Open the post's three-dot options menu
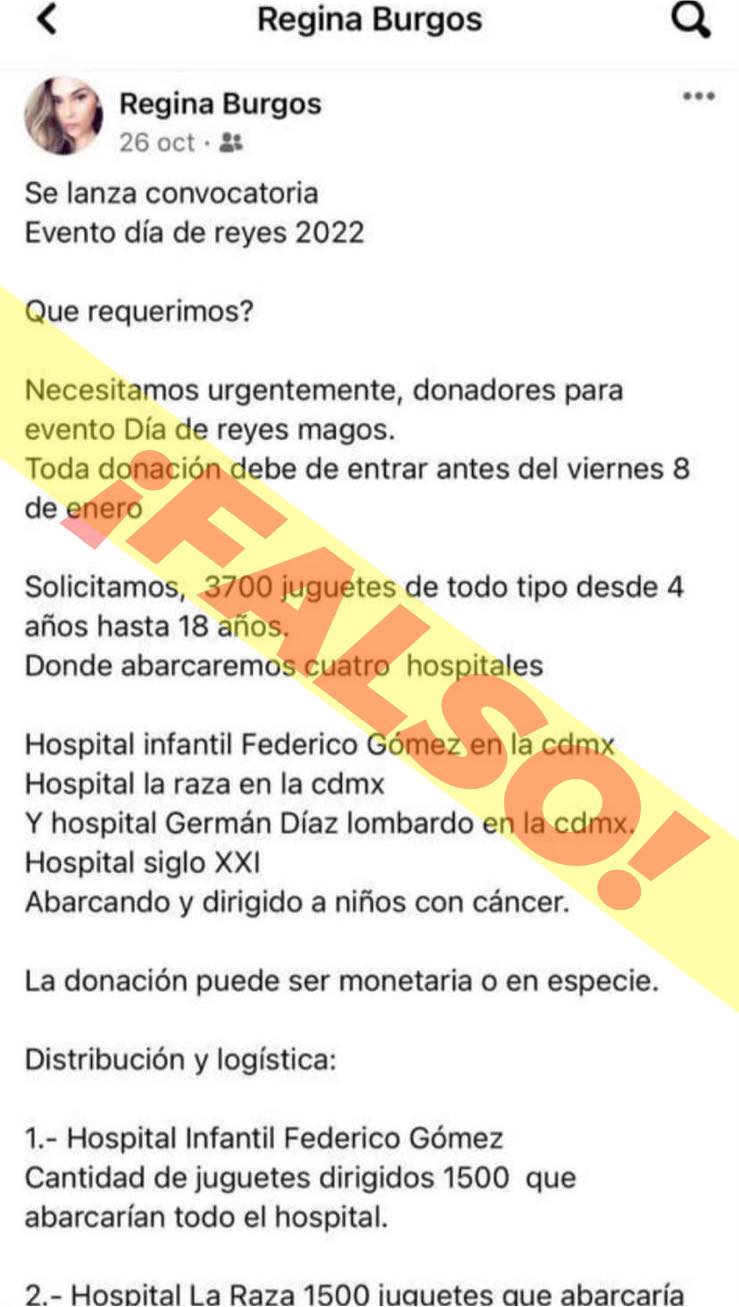This screenshot has width=739, height=1307. pyautogui.click(x=699, y=97)
